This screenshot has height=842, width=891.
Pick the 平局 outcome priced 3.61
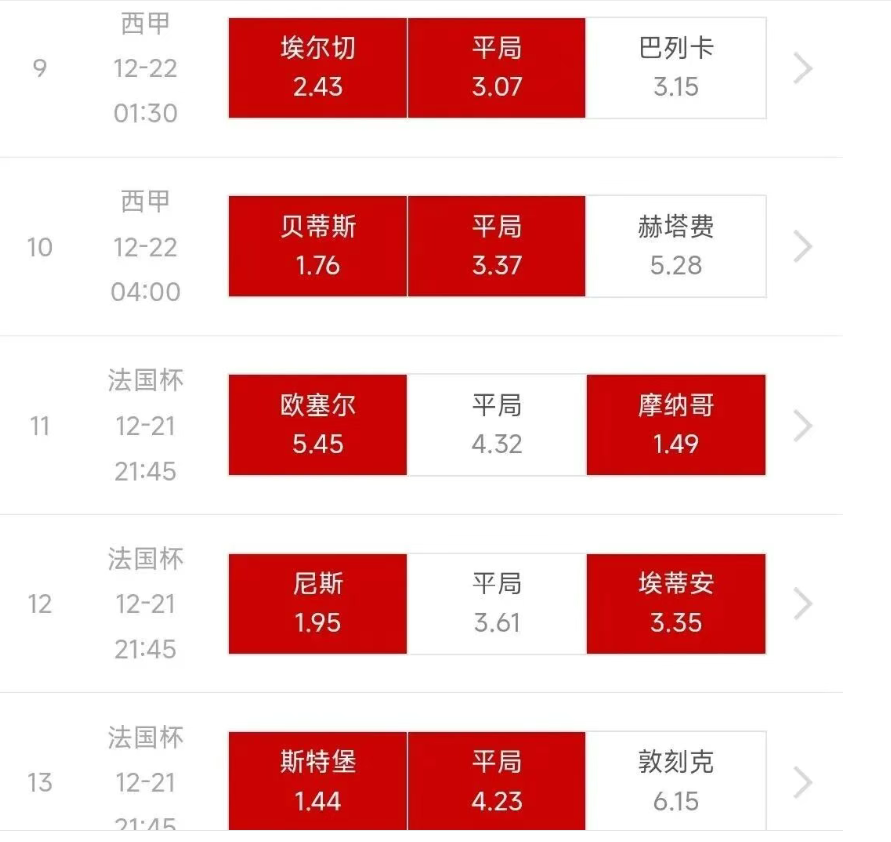(497, 604)
